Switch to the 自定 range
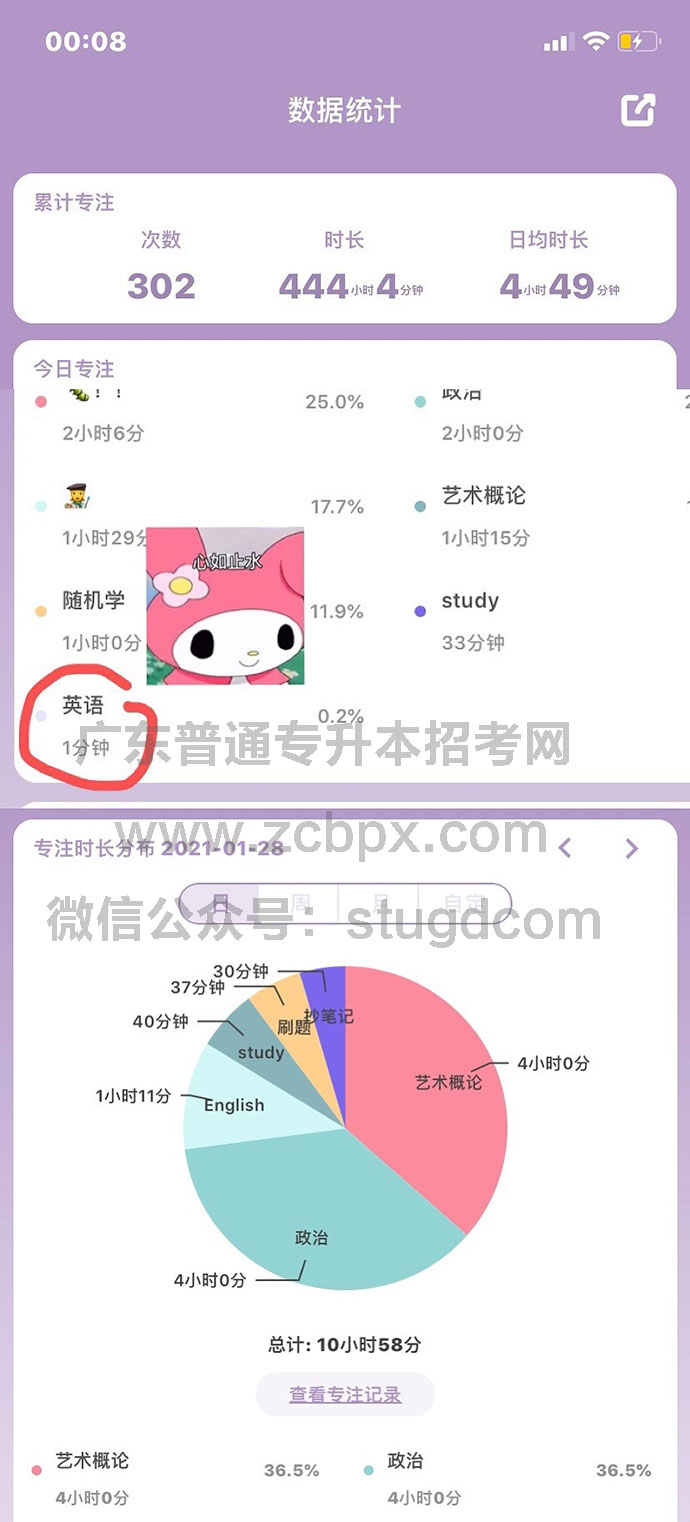The height and width of the screenshot is (1522, 690). [x=464, y=903]
